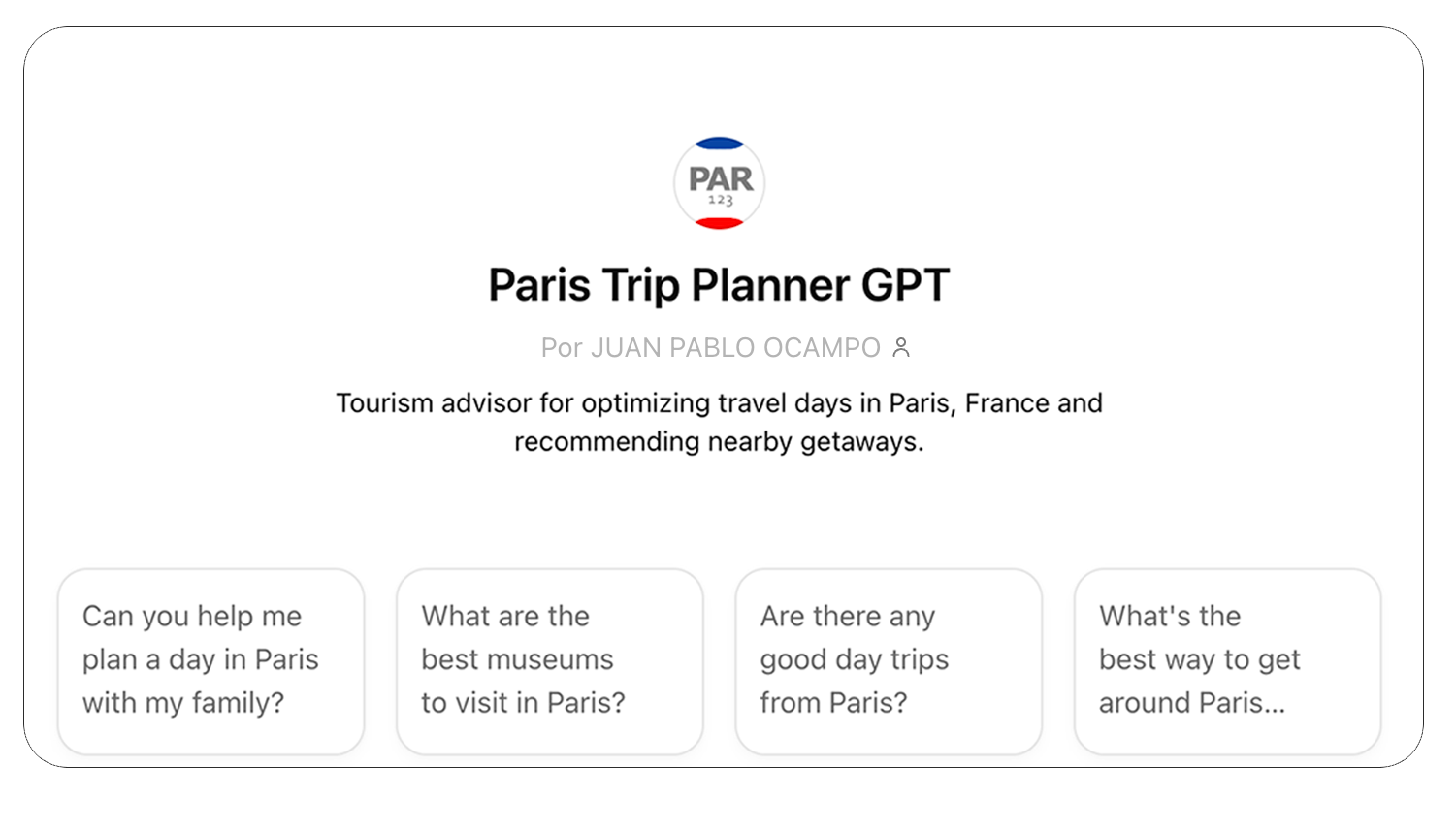Select 'Can you help me plan a day' prompt
The image size is (1456, 831).
point(210,660)
